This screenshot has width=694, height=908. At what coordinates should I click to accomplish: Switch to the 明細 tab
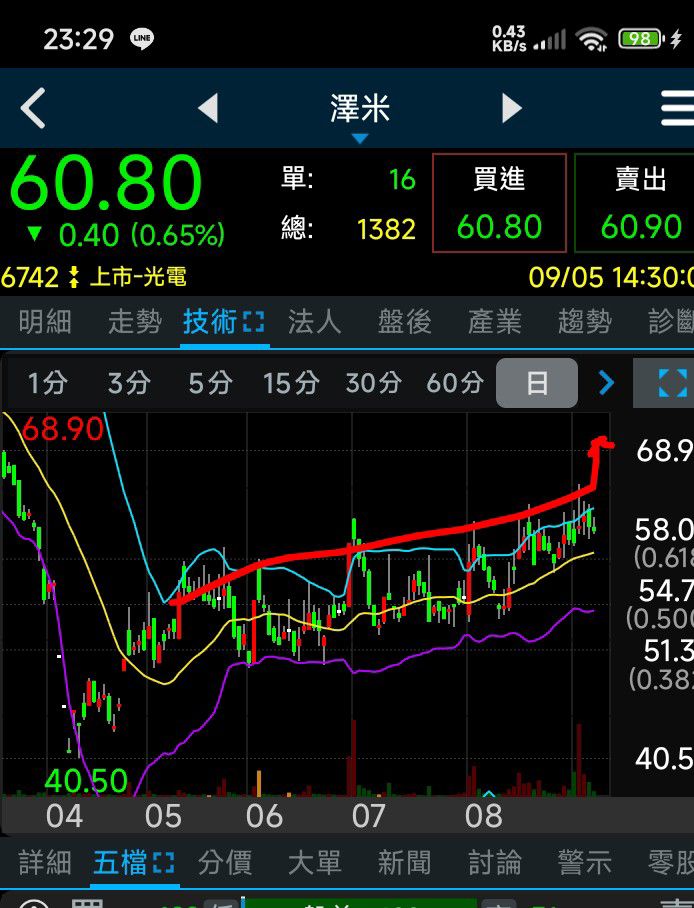coord(45,322)
